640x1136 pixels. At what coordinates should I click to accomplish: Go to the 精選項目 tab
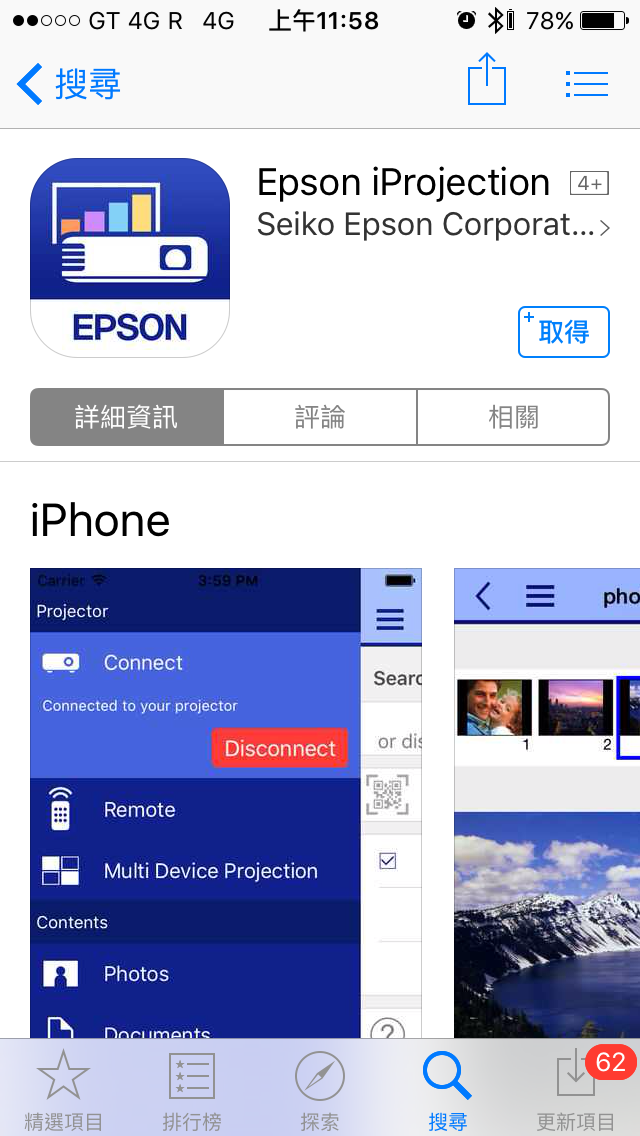[x=63, y=1090]
